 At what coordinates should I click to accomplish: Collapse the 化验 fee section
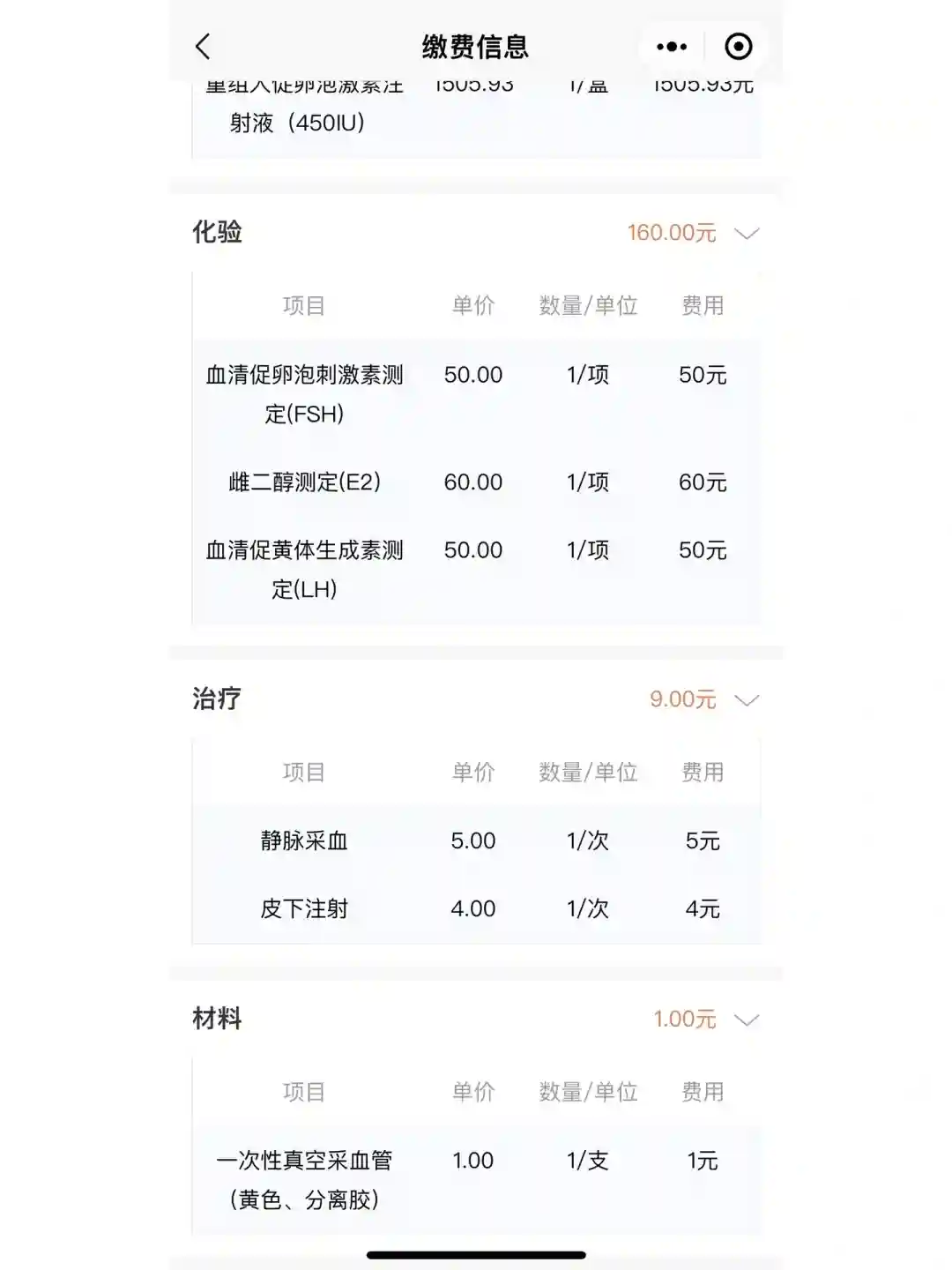tap(747, 234)
